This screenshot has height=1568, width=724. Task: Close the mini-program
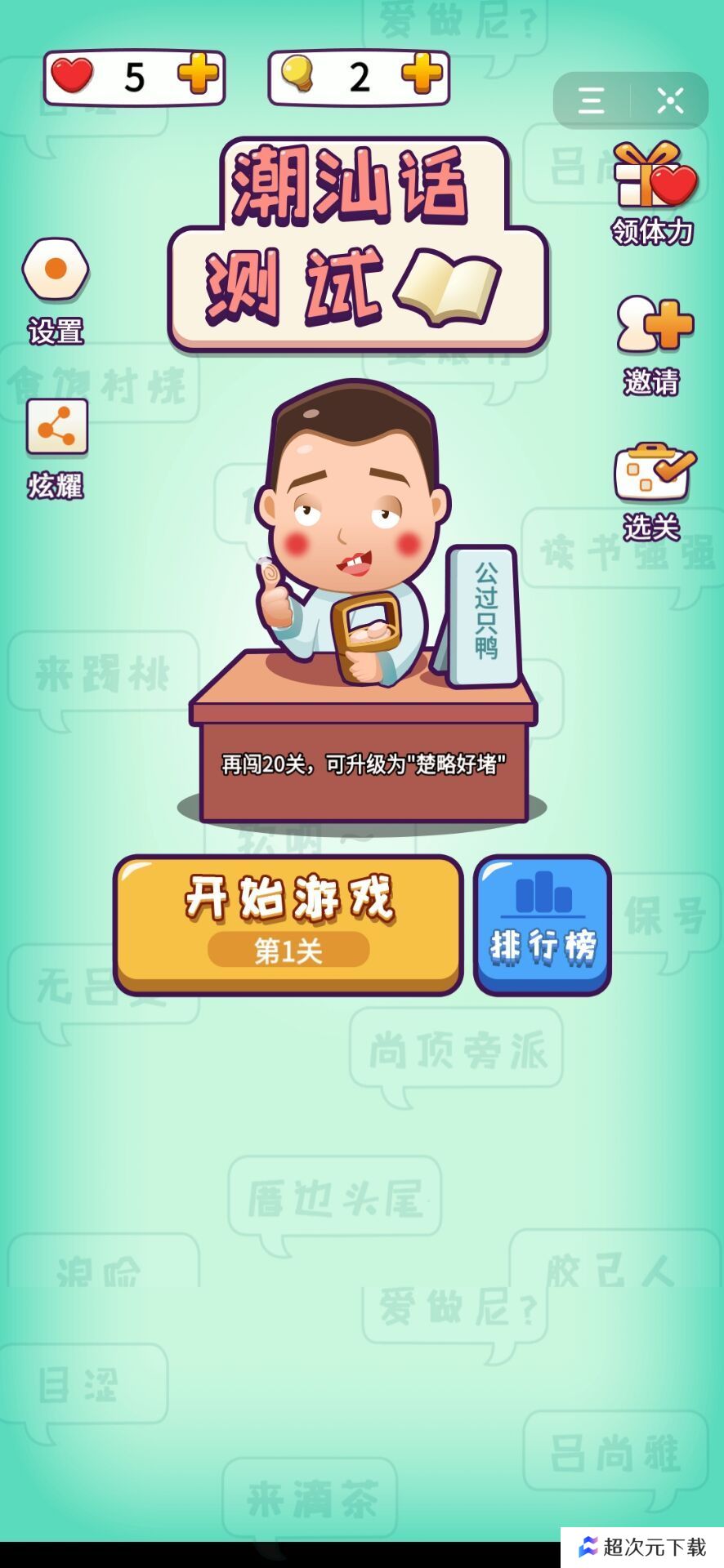[x=670, y=100]
